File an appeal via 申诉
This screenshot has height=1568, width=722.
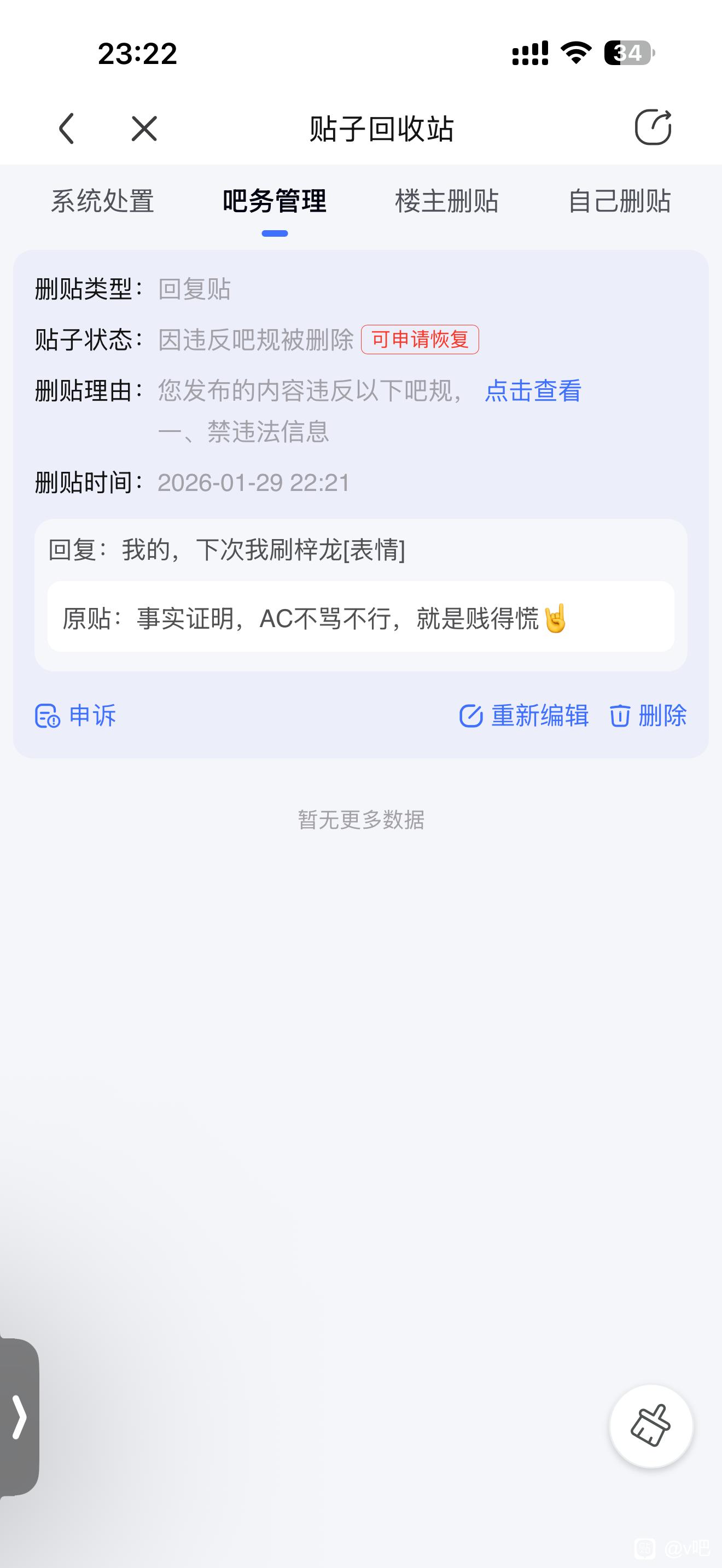coord(76,715)
